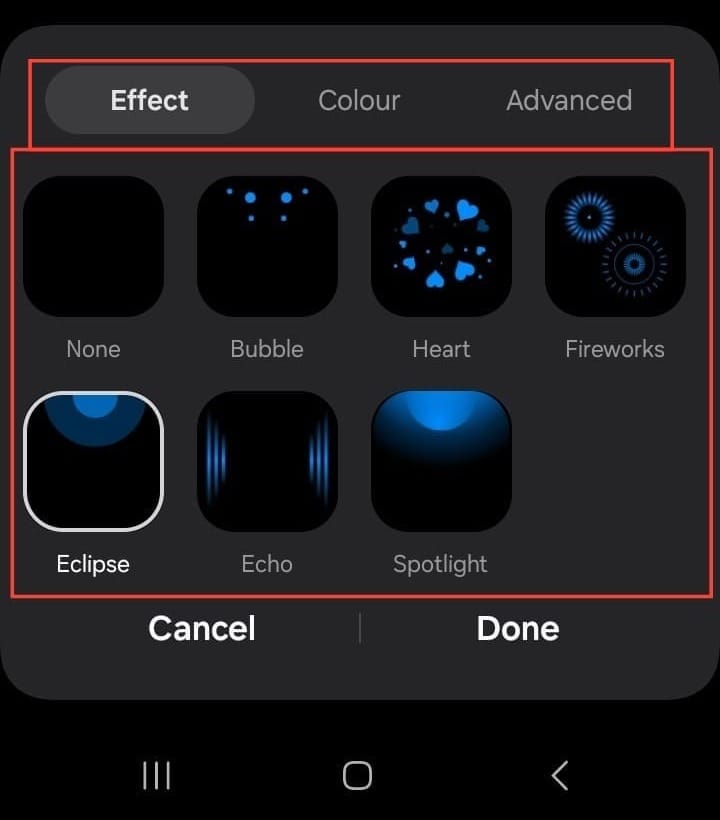Choose the Echo effect

tap(267, 461)
